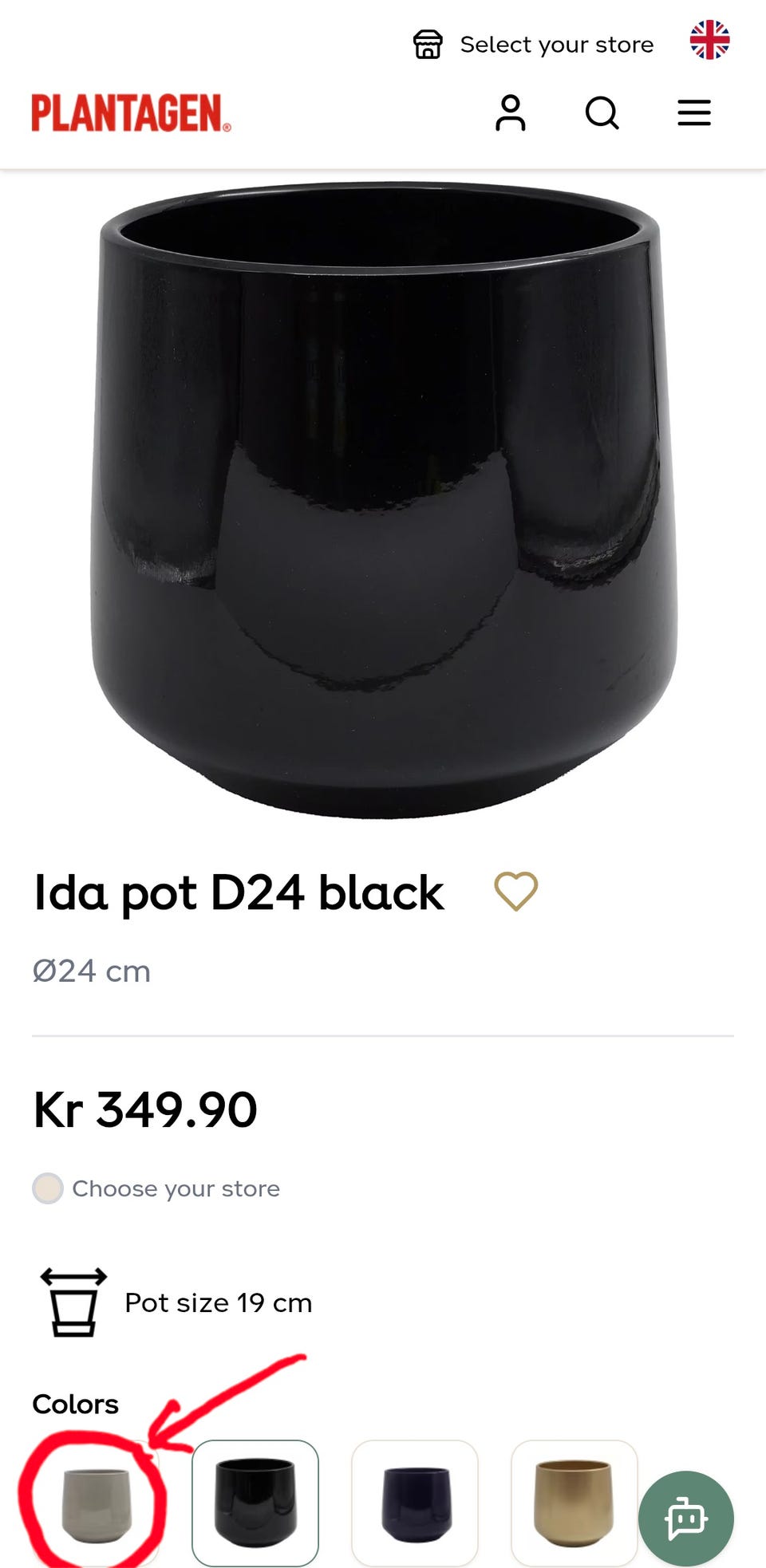766x1568 pixels.
Task: Change language via the UK flag icon
Action: pyautogui.click(x=709, y=40)
